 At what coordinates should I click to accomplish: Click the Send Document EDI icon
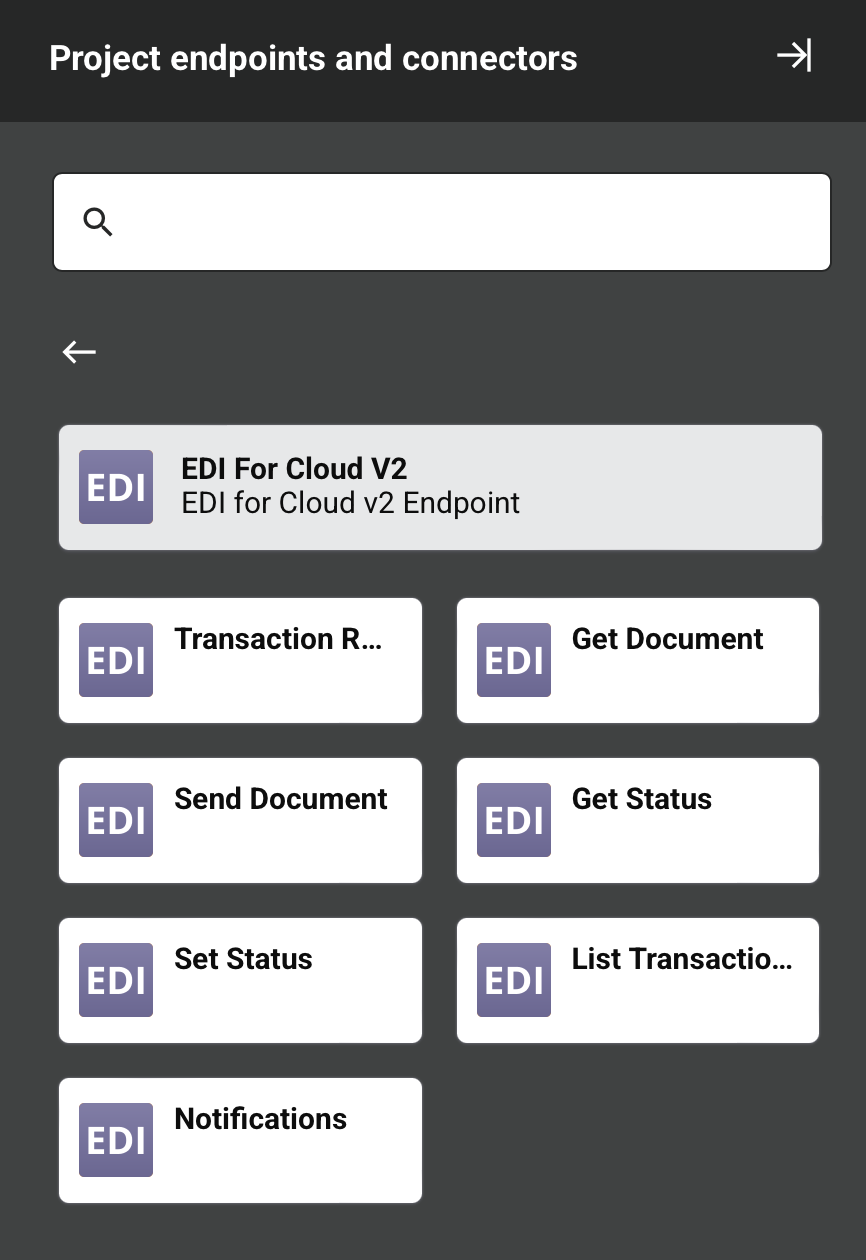[x=116, y=820]
